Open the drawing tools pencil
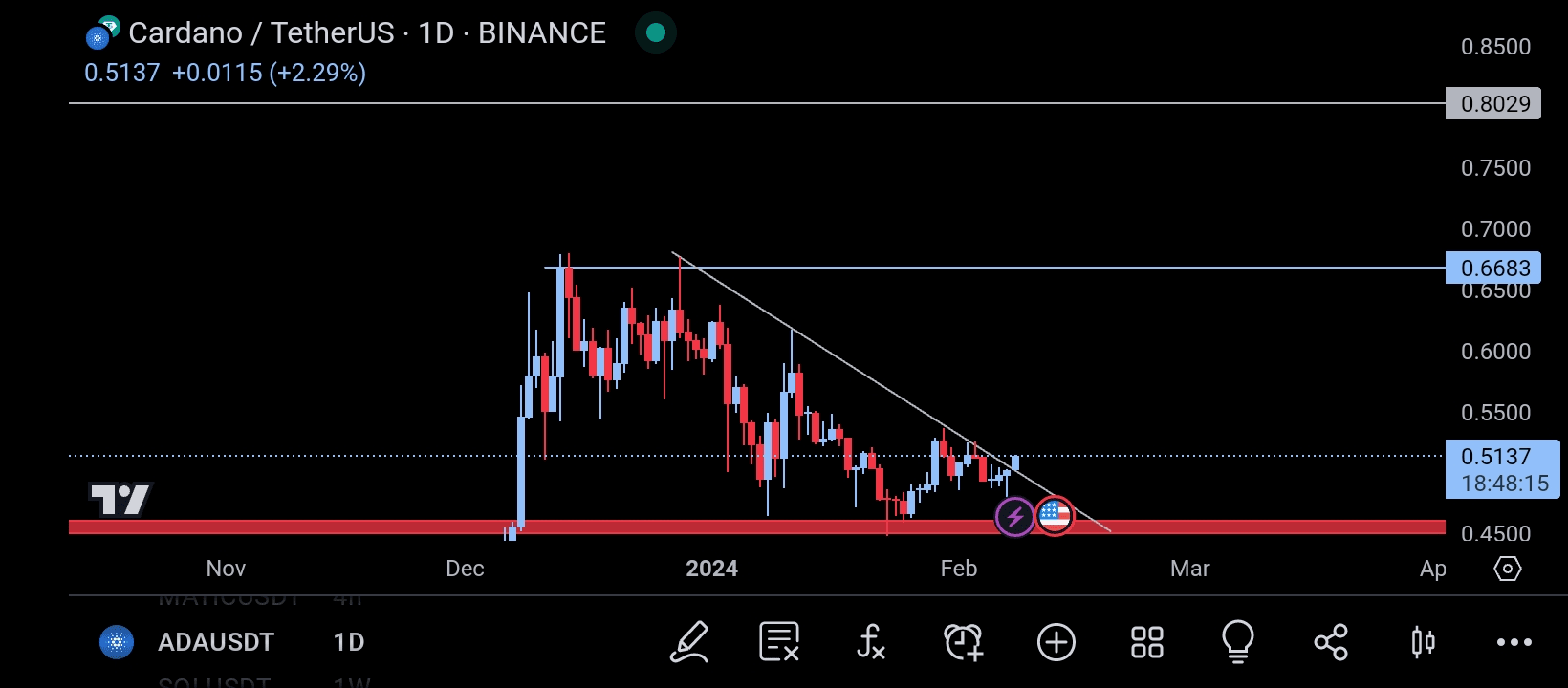Image resolution: width=1568 pixels, height=688 pixels. pyautogui.click(x=688, y=642)
